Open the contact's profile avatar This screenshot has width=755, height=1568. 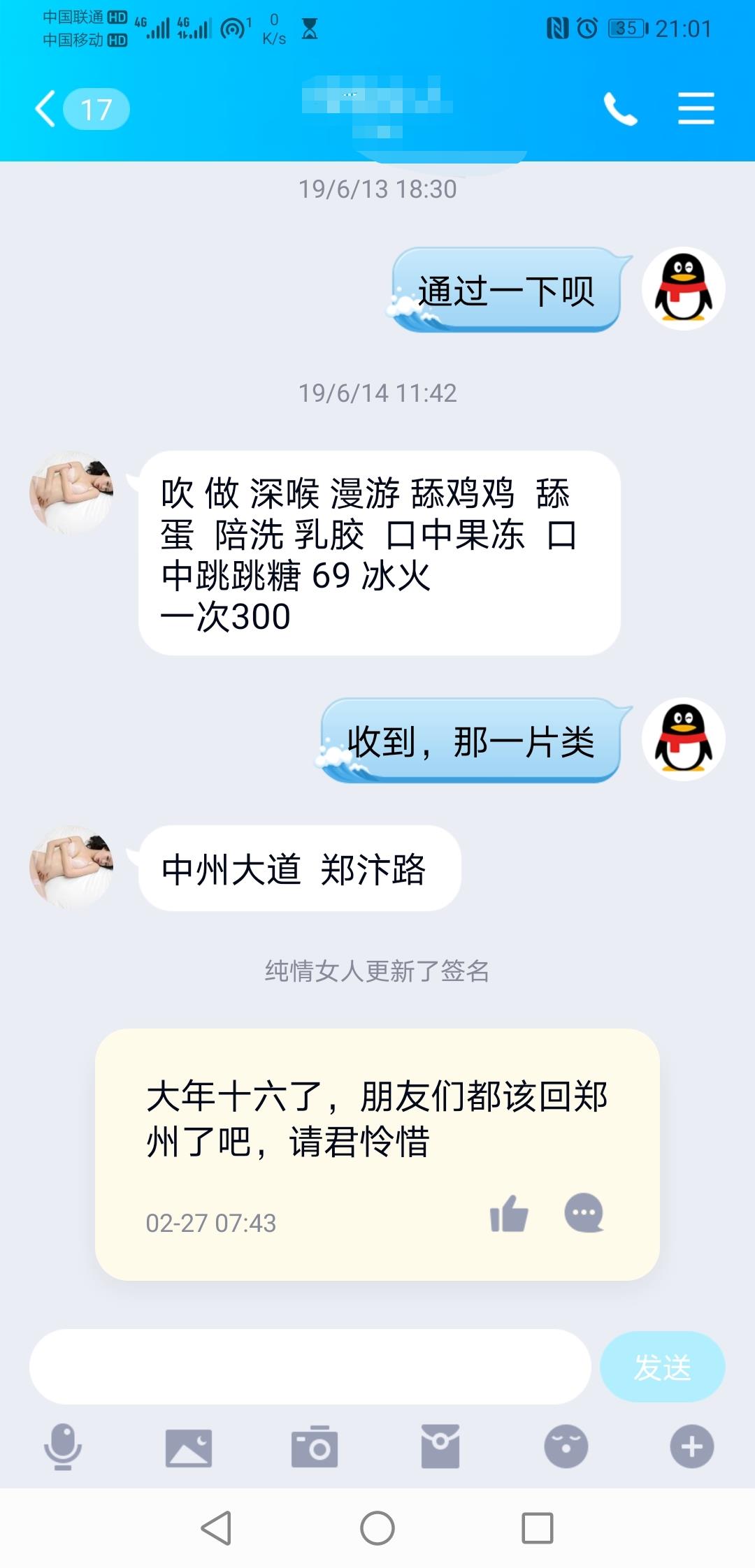[x=71, y=493]
